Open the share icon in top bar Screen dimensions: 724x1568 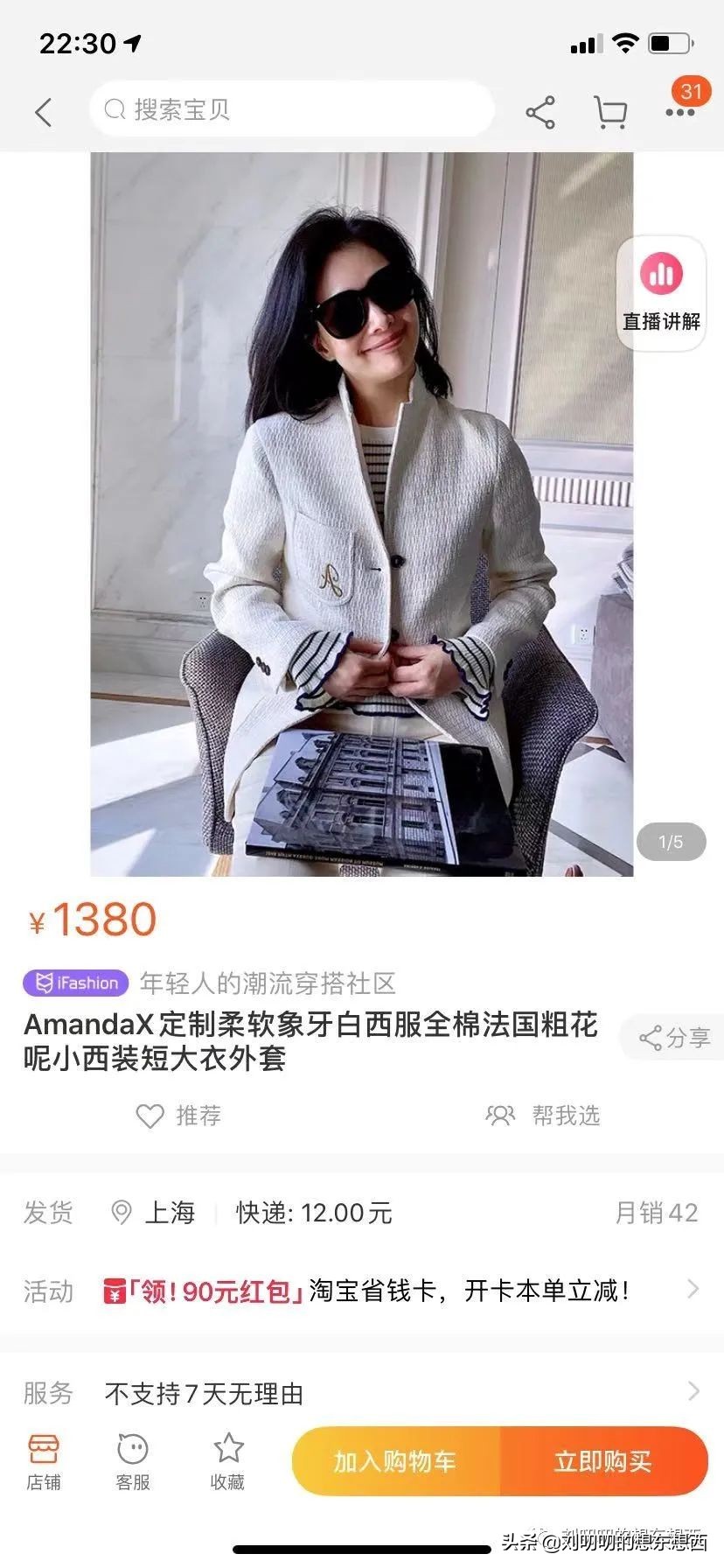[540, 112]
